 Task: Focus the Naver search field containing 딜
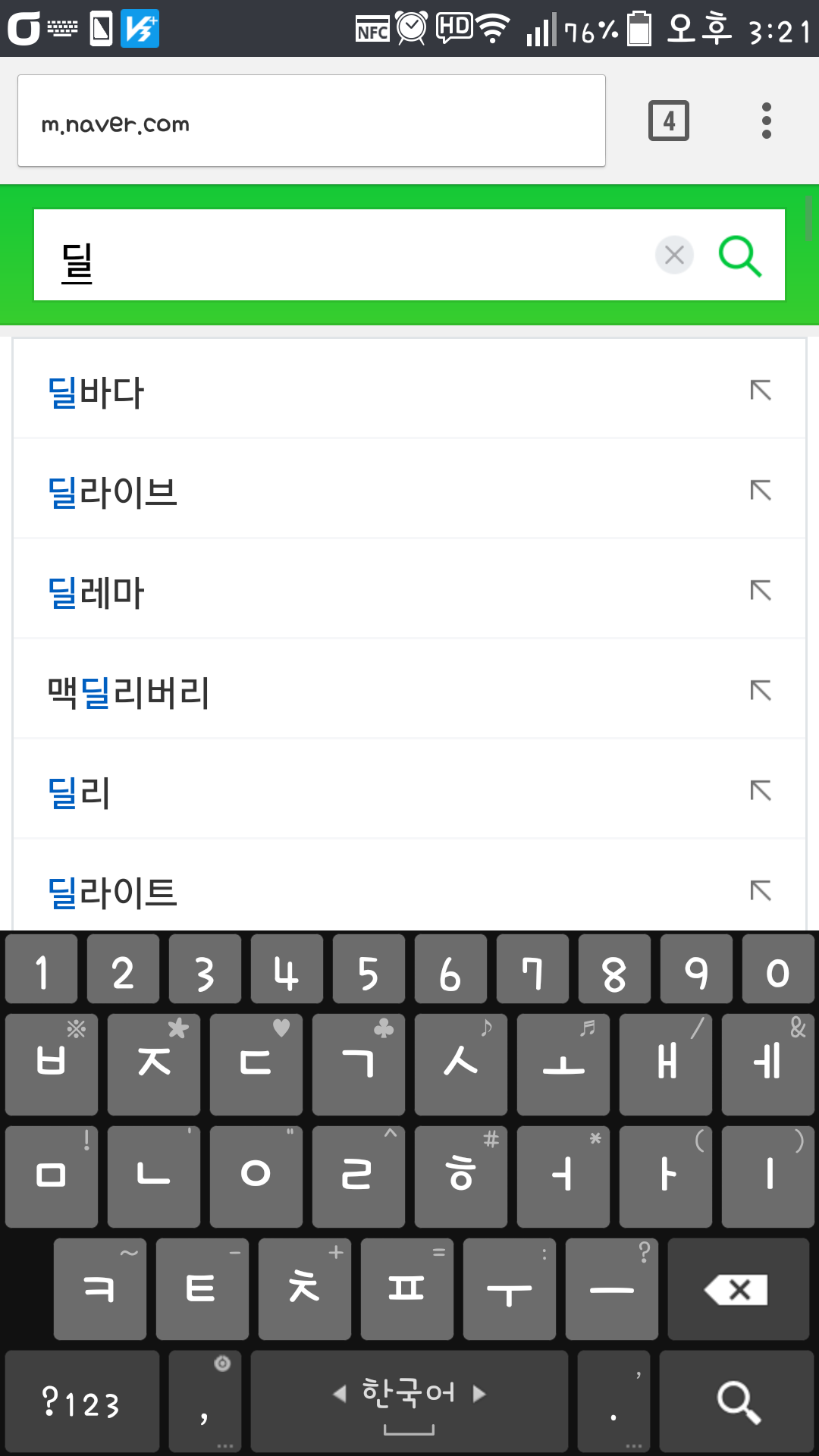coord(341,256)
